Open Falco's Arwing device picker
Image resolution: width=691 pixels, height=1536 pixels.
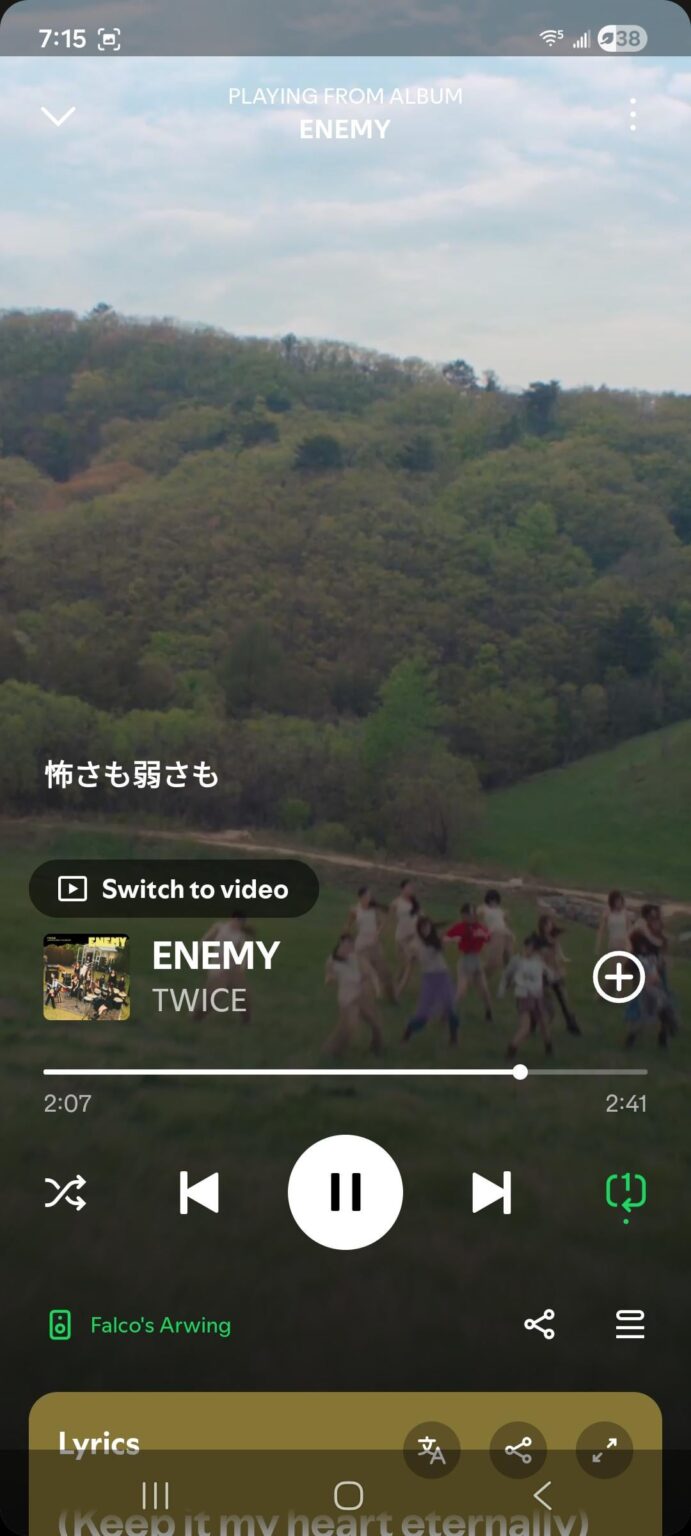[141, 1325]
